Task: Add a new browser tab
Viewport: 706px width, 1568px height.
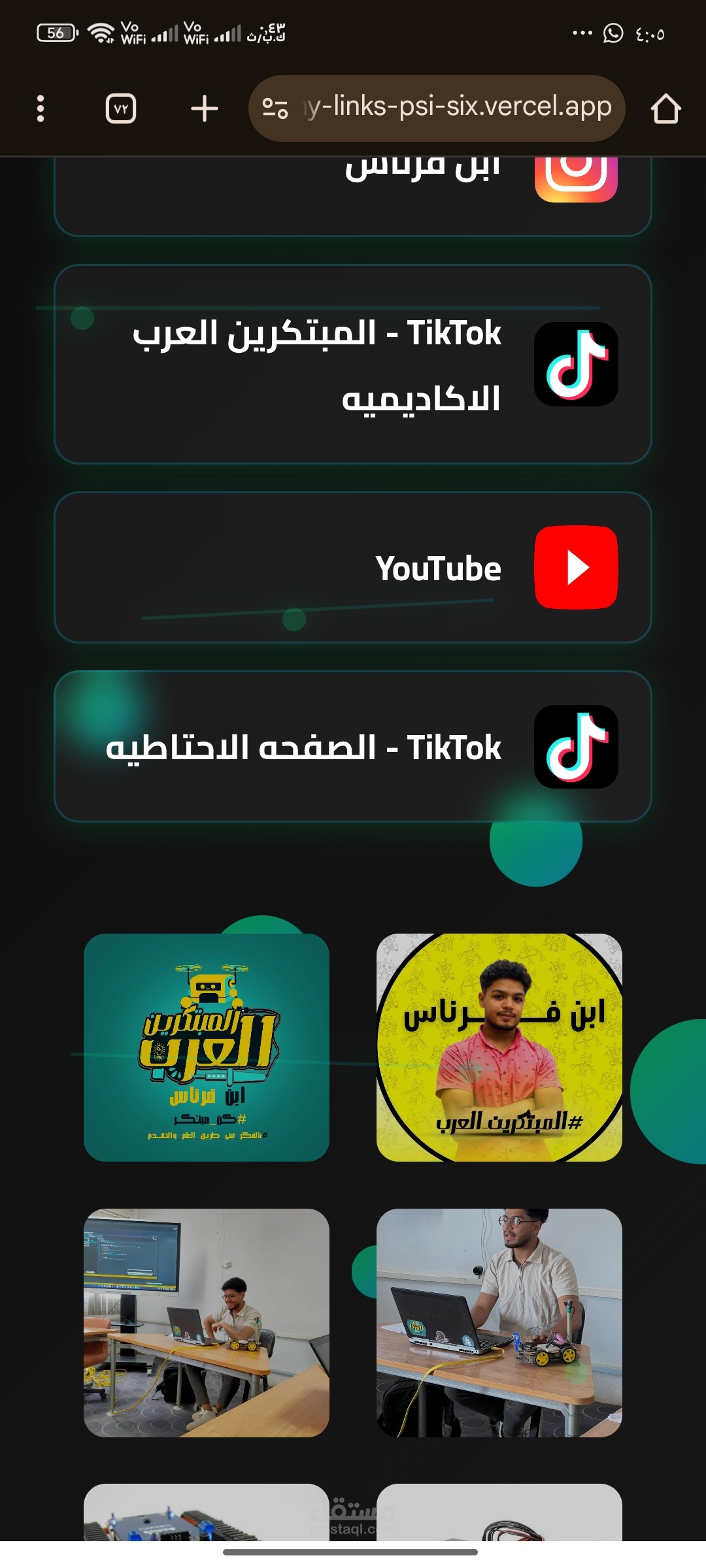Action: pos(204,108)
